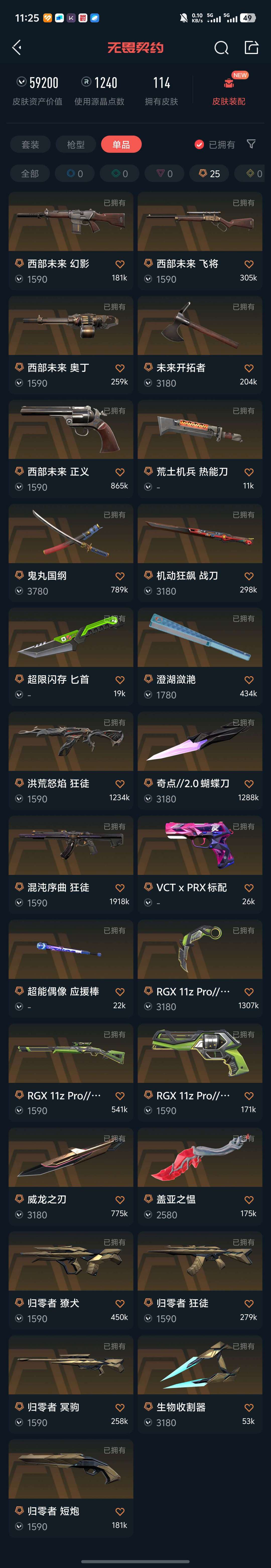The image size is (271, 1568).
Task: Select the 单品 tab
Action: pyautogui.click(x=121, y=144)
